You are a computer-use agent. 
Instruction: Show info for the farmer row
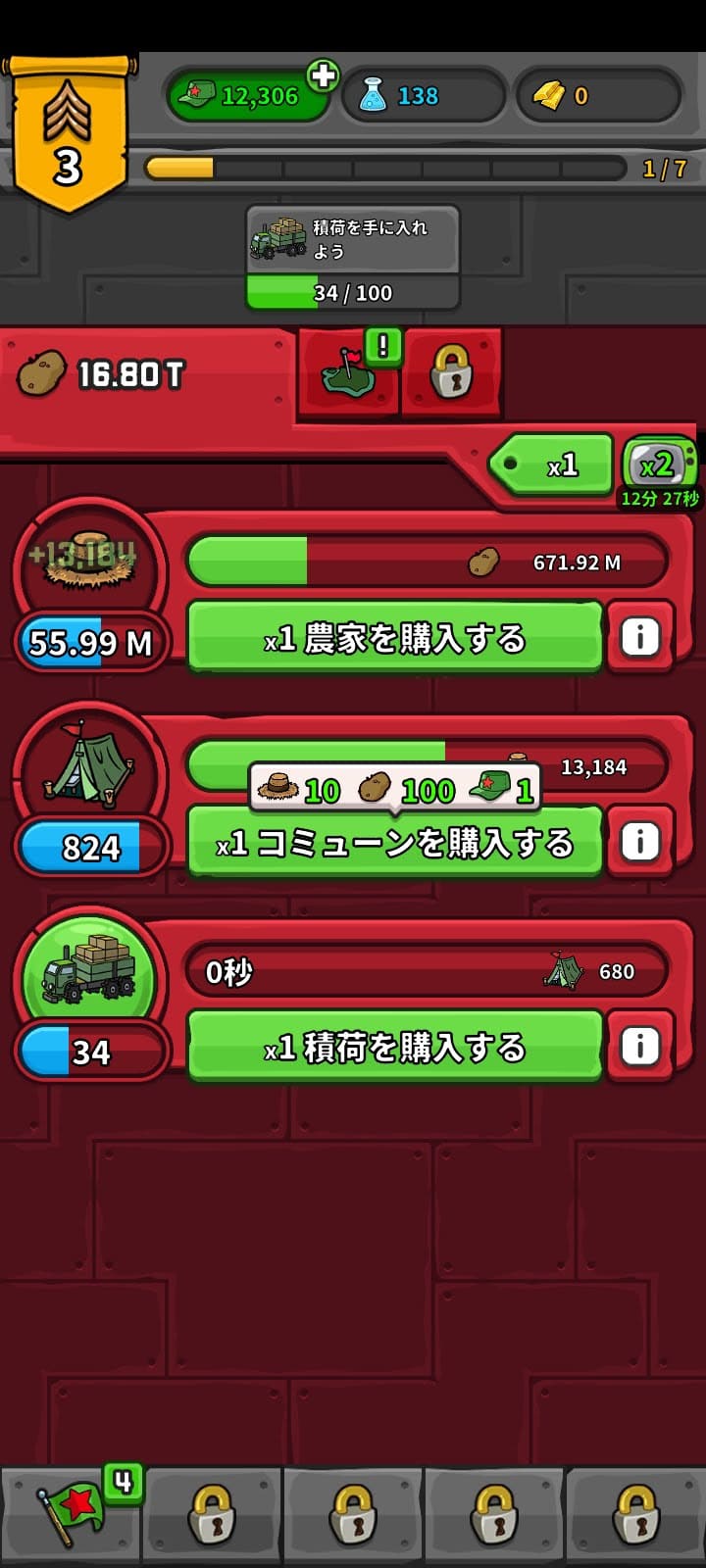[640, 638]
